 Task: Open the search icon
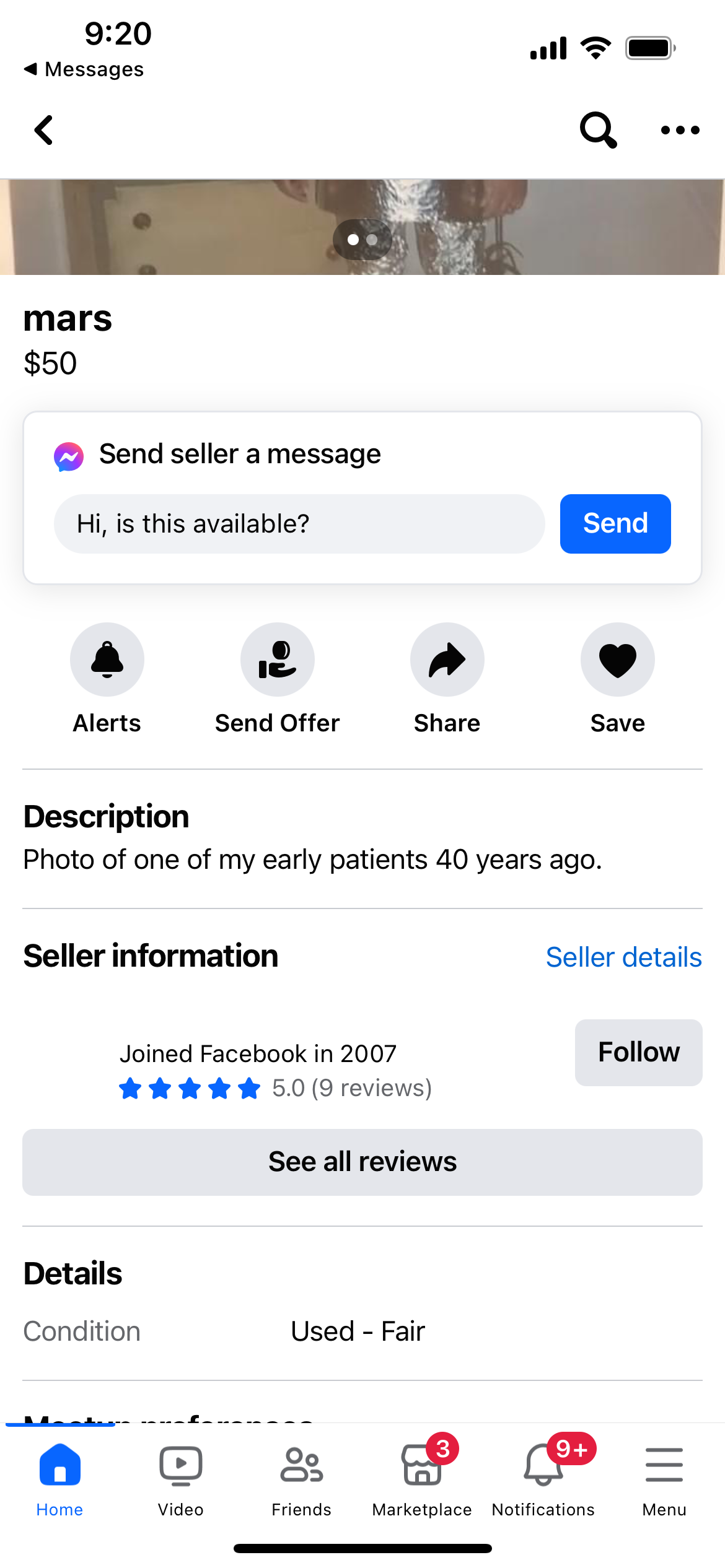click(598, 130)
